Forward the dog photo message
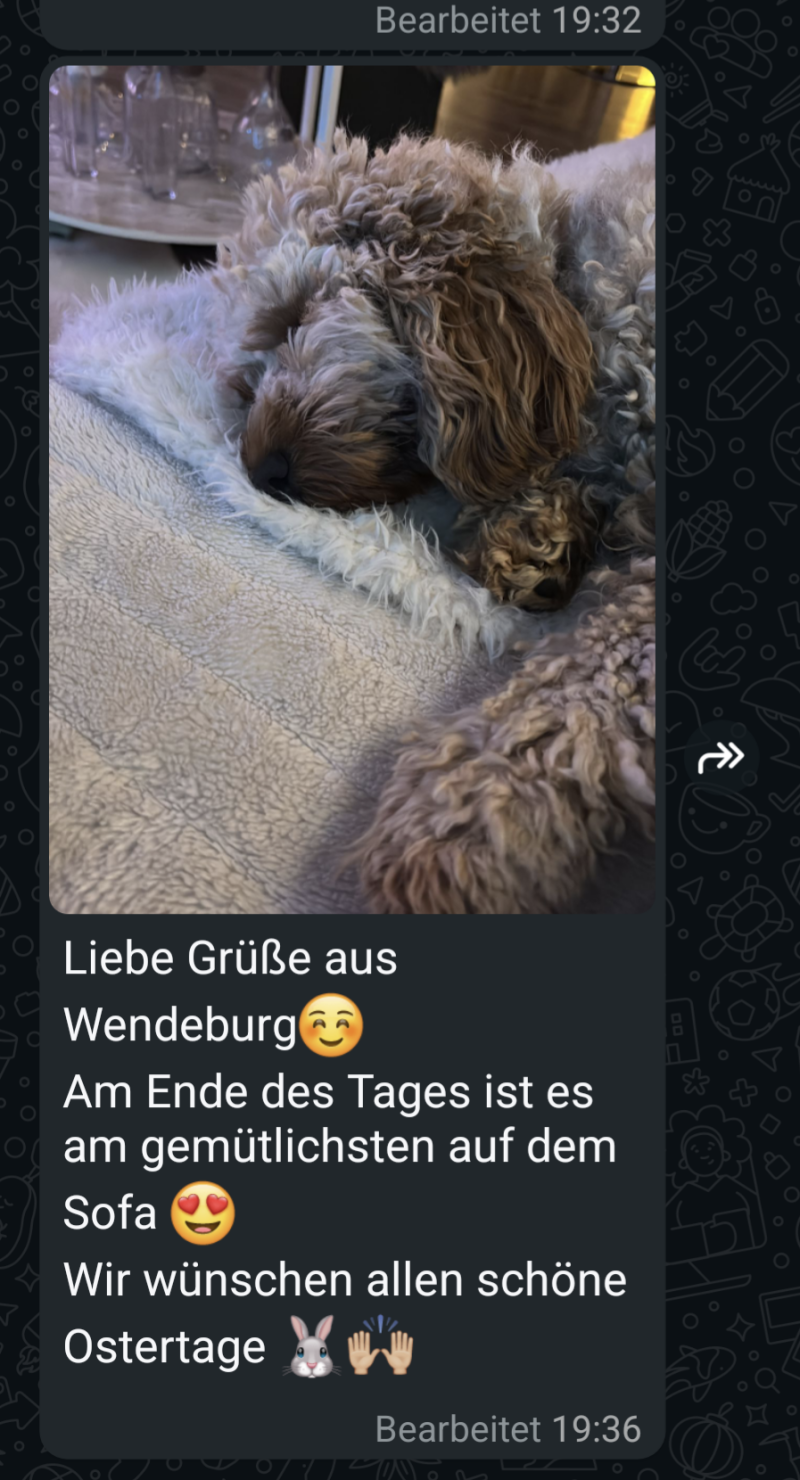 pyautogui.click(x=721, y=757)
